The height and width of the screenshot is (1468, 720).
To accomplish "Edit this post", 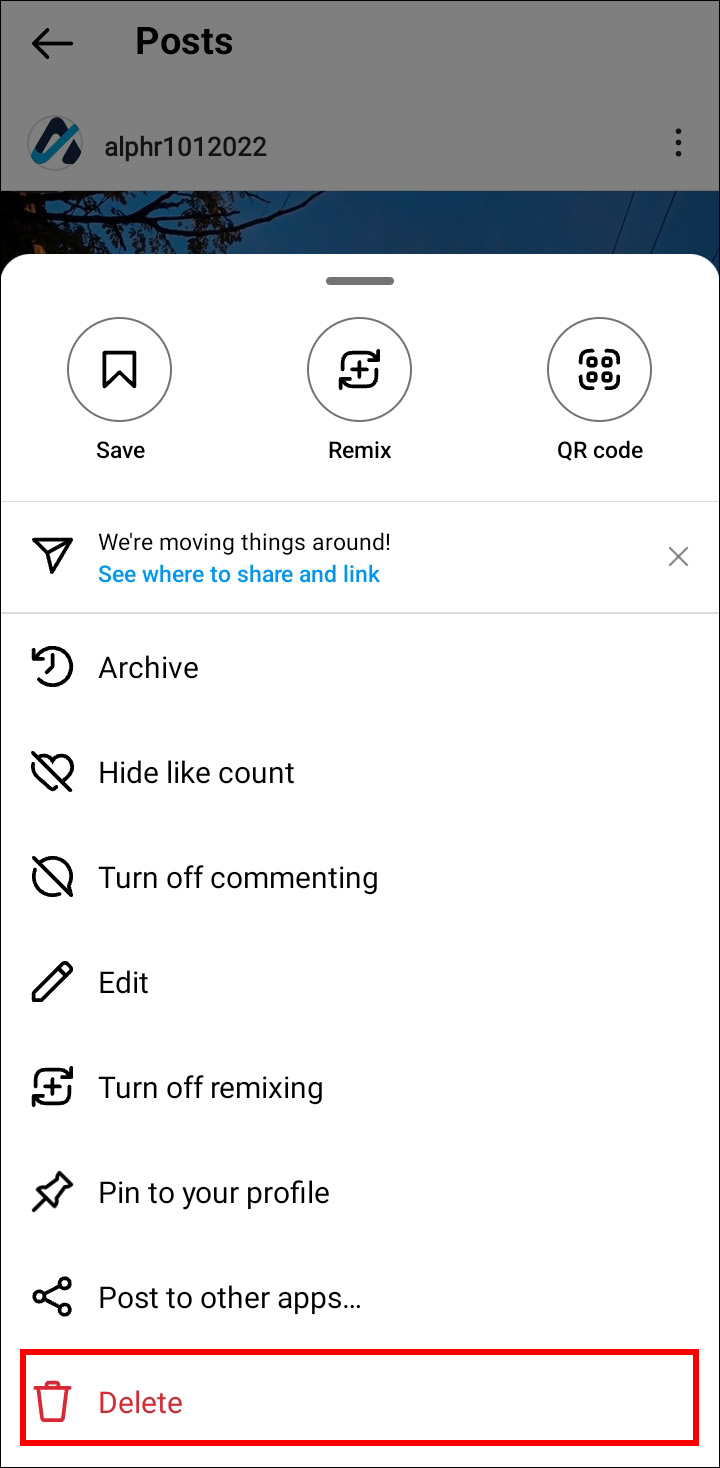I will coord(123,983).
